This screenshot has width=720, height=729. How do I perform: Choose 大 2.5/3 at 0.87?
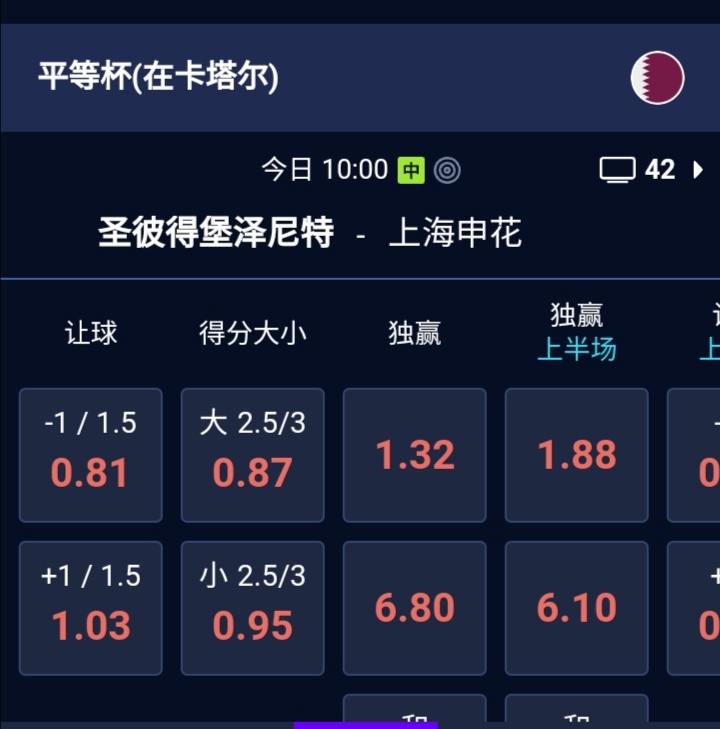[x=252, y=455]
